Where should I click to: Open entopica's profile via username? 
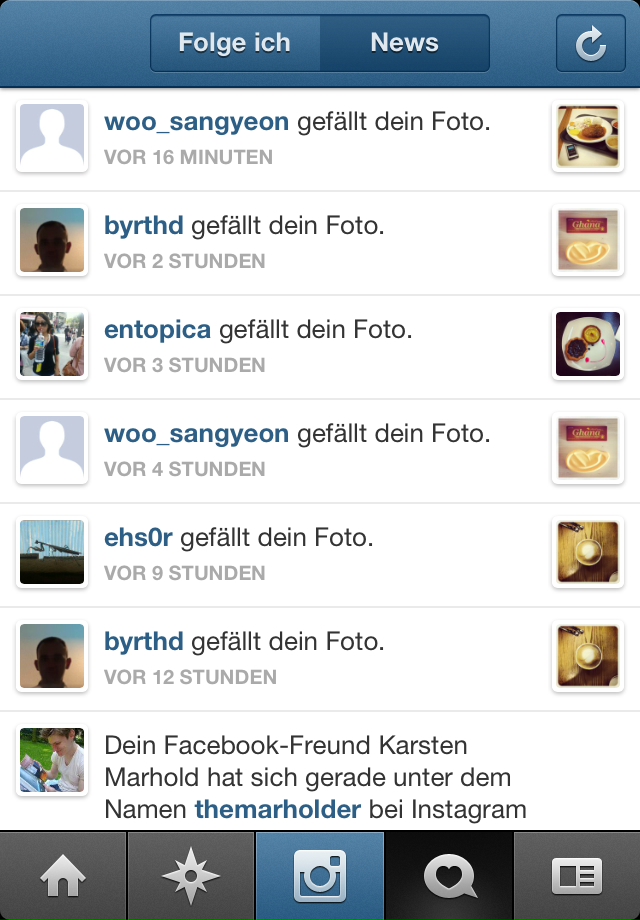[x=157, y=329]
